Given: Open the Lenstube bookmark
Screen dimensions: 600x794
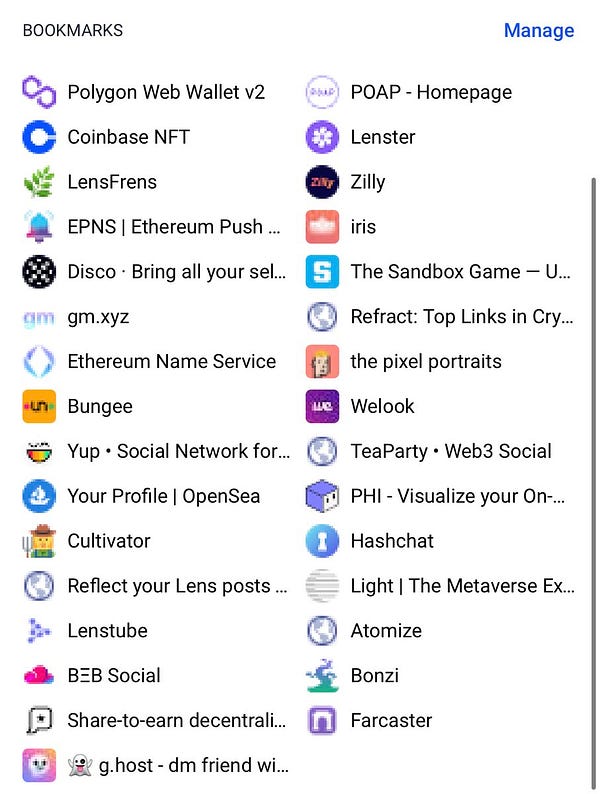Looking at the screenshot, I should 107,631.
